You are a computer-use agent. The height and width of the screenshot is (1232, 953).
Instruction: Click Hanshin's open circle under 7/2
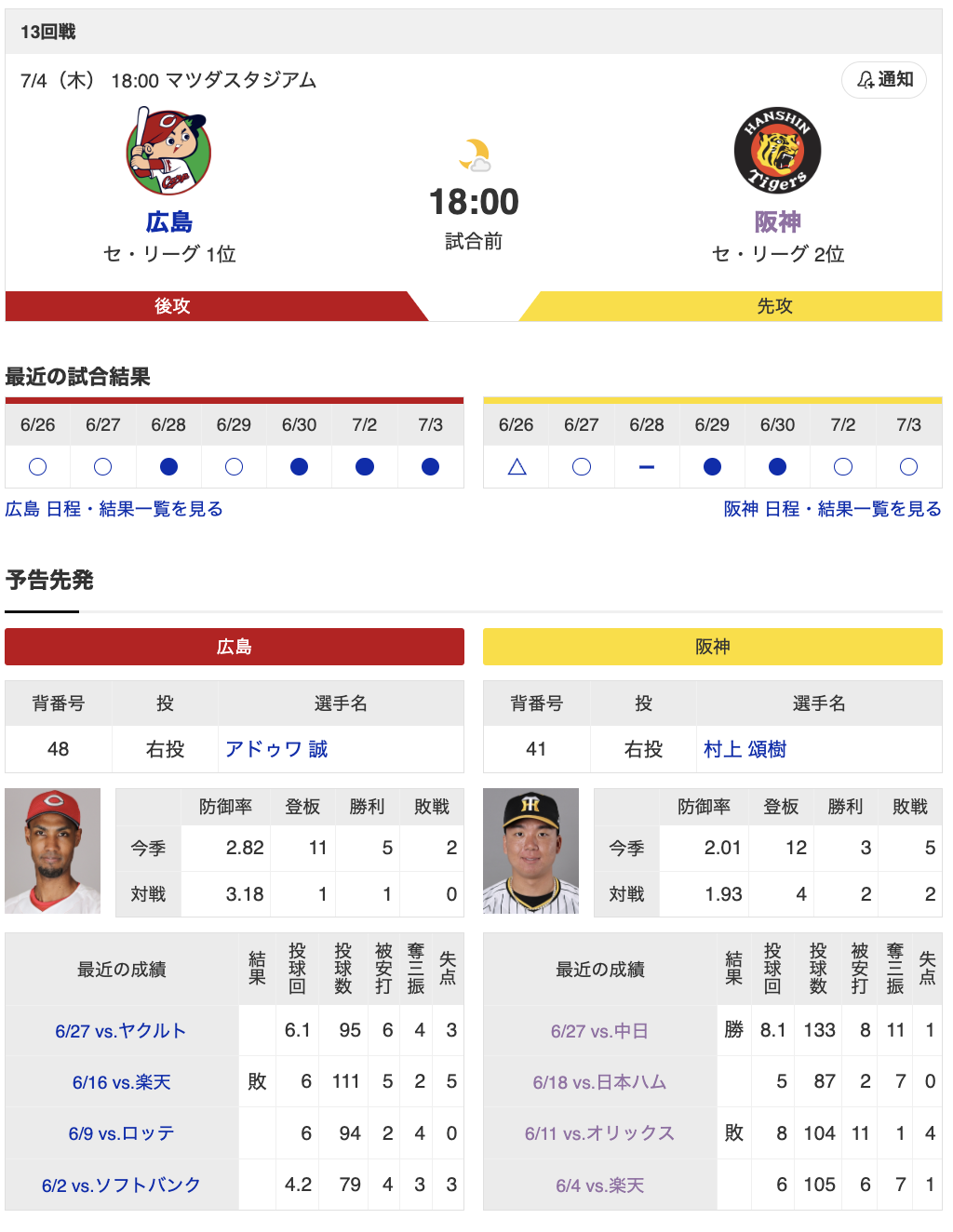tap(842, 467)
